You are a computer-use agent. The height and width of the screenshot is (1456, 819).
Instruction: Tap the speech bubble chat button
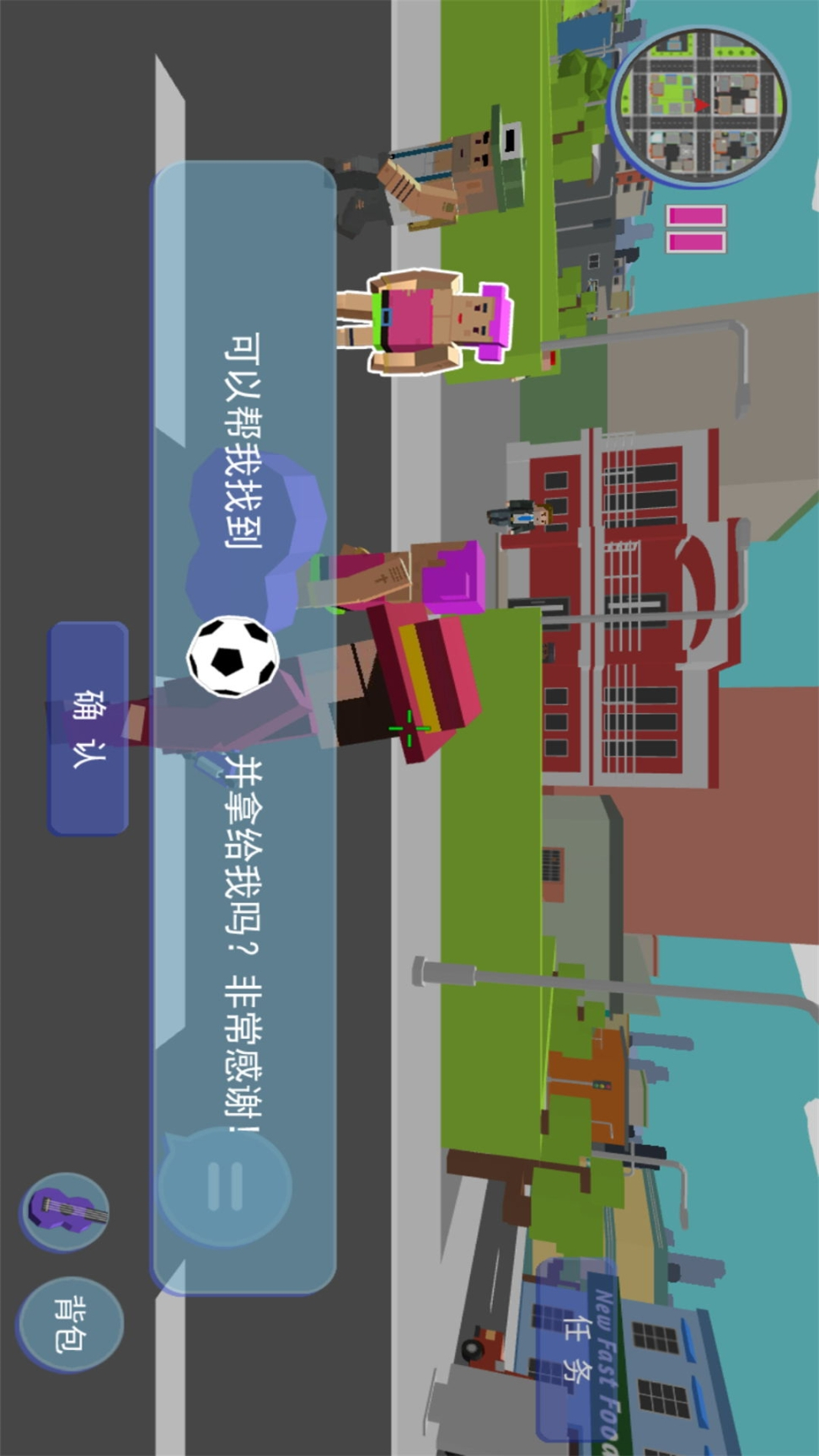click(225, 1186)
